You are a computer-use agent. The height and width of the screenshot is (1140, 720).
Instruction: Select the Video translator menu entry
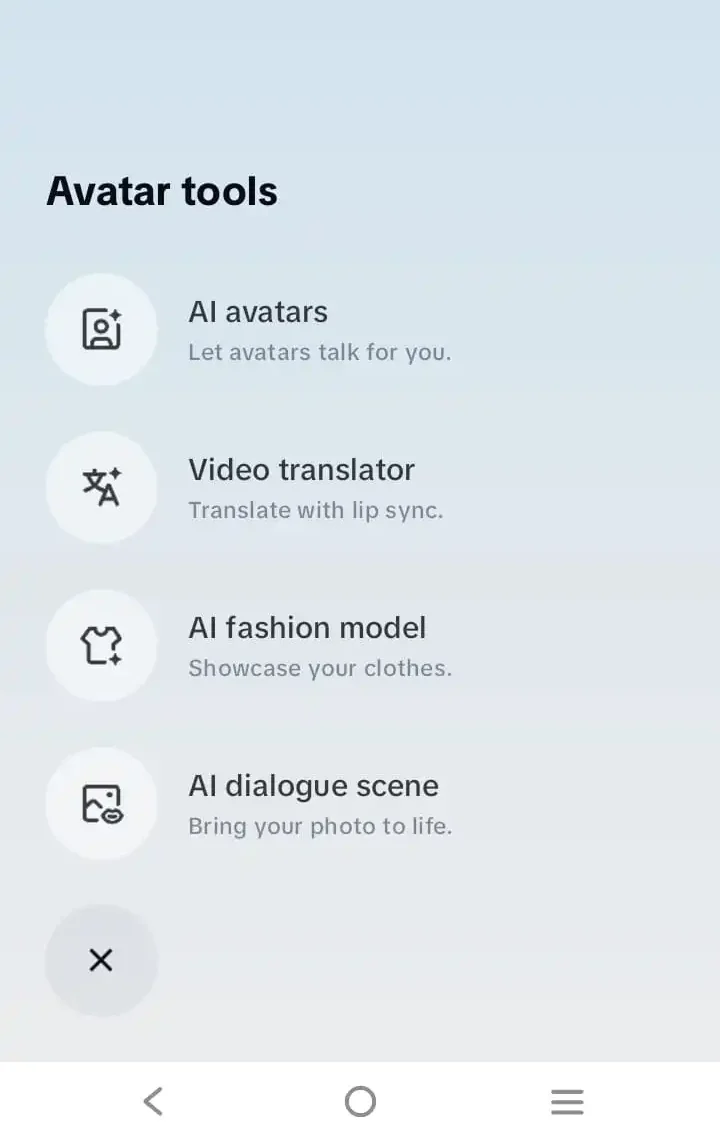pyautogui.click(x=301, y=470)
